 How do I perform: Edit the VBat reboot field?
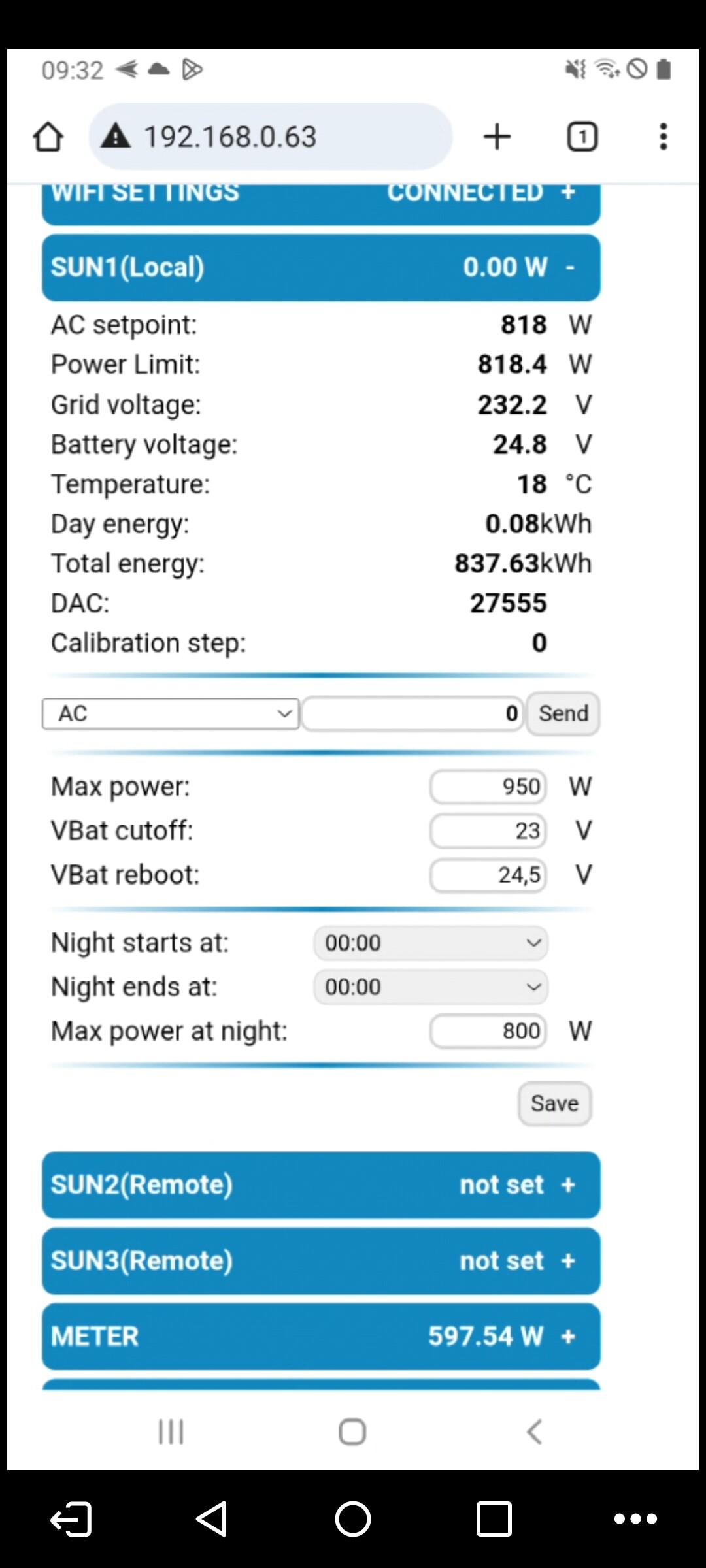point(488,875)
